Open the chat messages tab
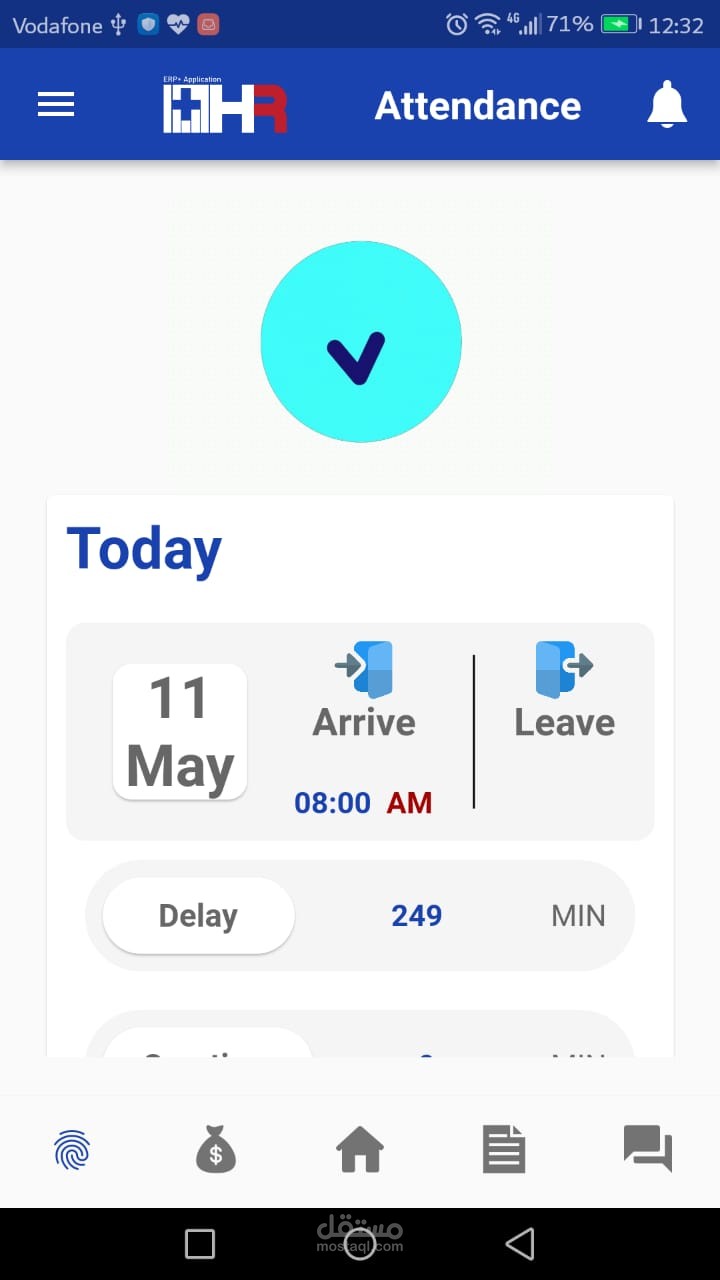Viewport: 720px width, 1280px height. tap(648, 1150)
